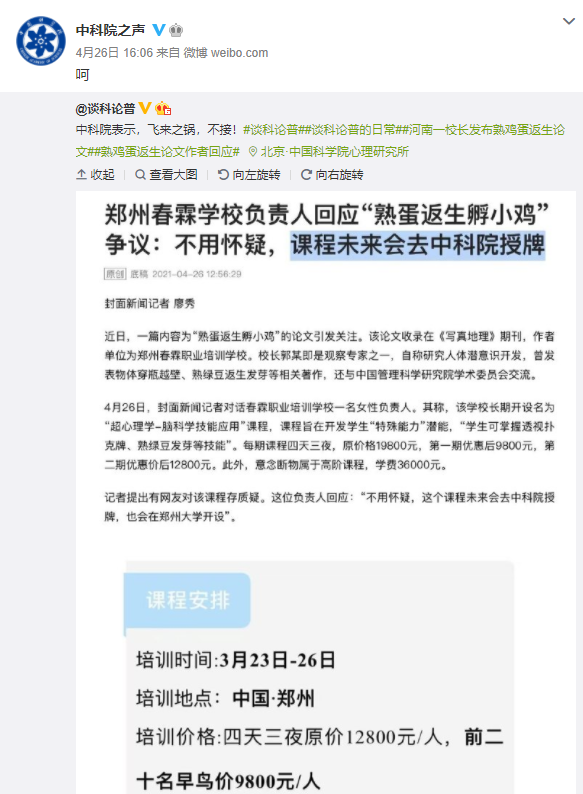Viewport: 583px width, 794px height.
Task: View full-size image via 查看大图
Action: pyautogui.click(x=166, y=175)
